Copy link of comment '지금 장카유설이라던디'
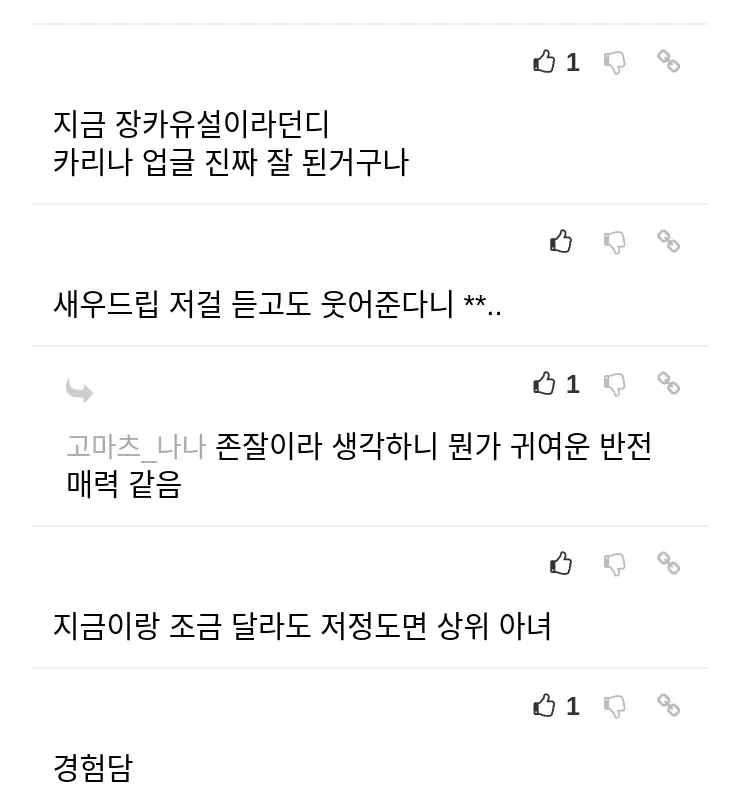 click(x=668, y=61)
